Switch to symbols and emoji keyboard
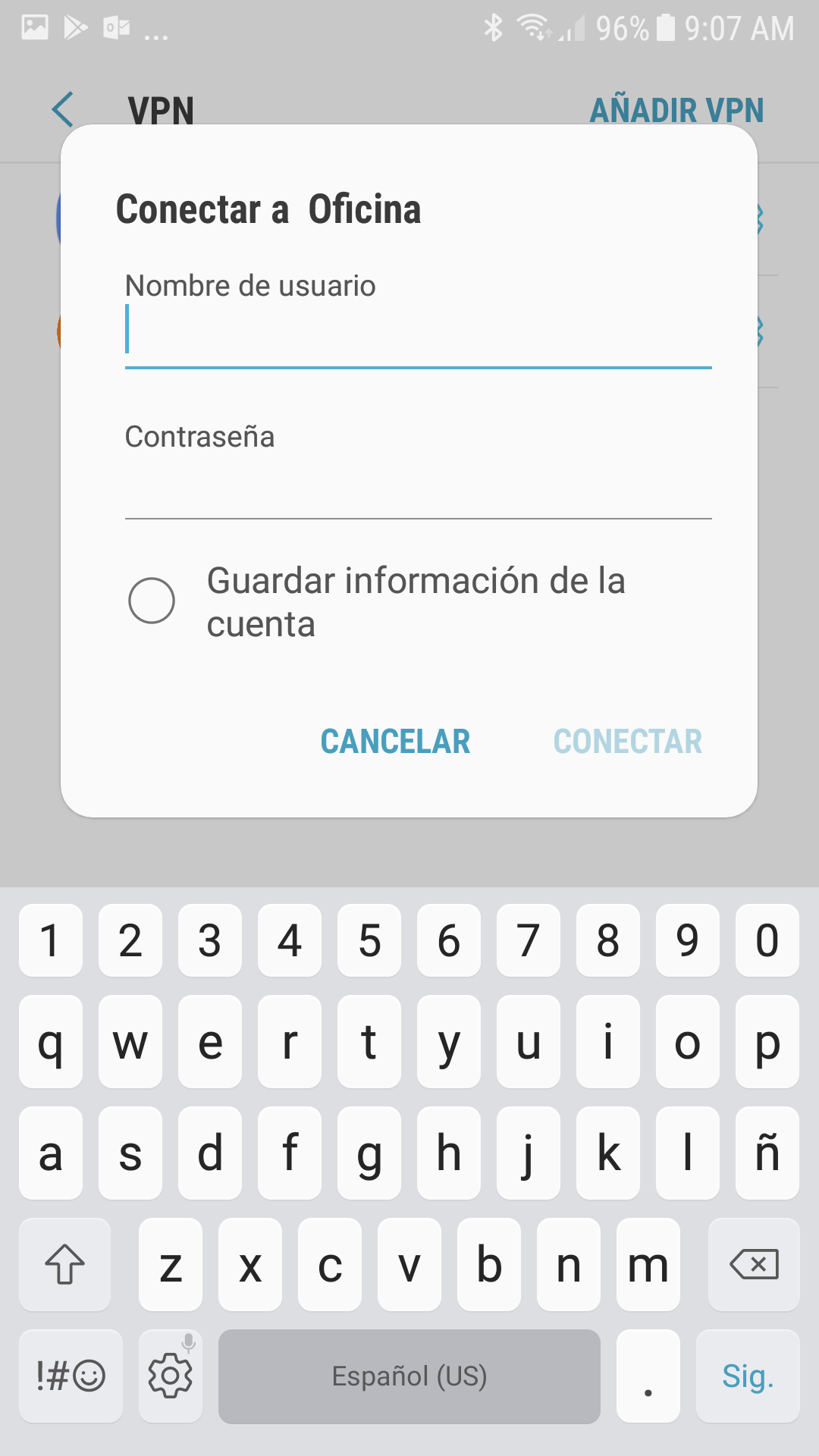This screenshot has width=819, height=1456. coord(71,1376)
